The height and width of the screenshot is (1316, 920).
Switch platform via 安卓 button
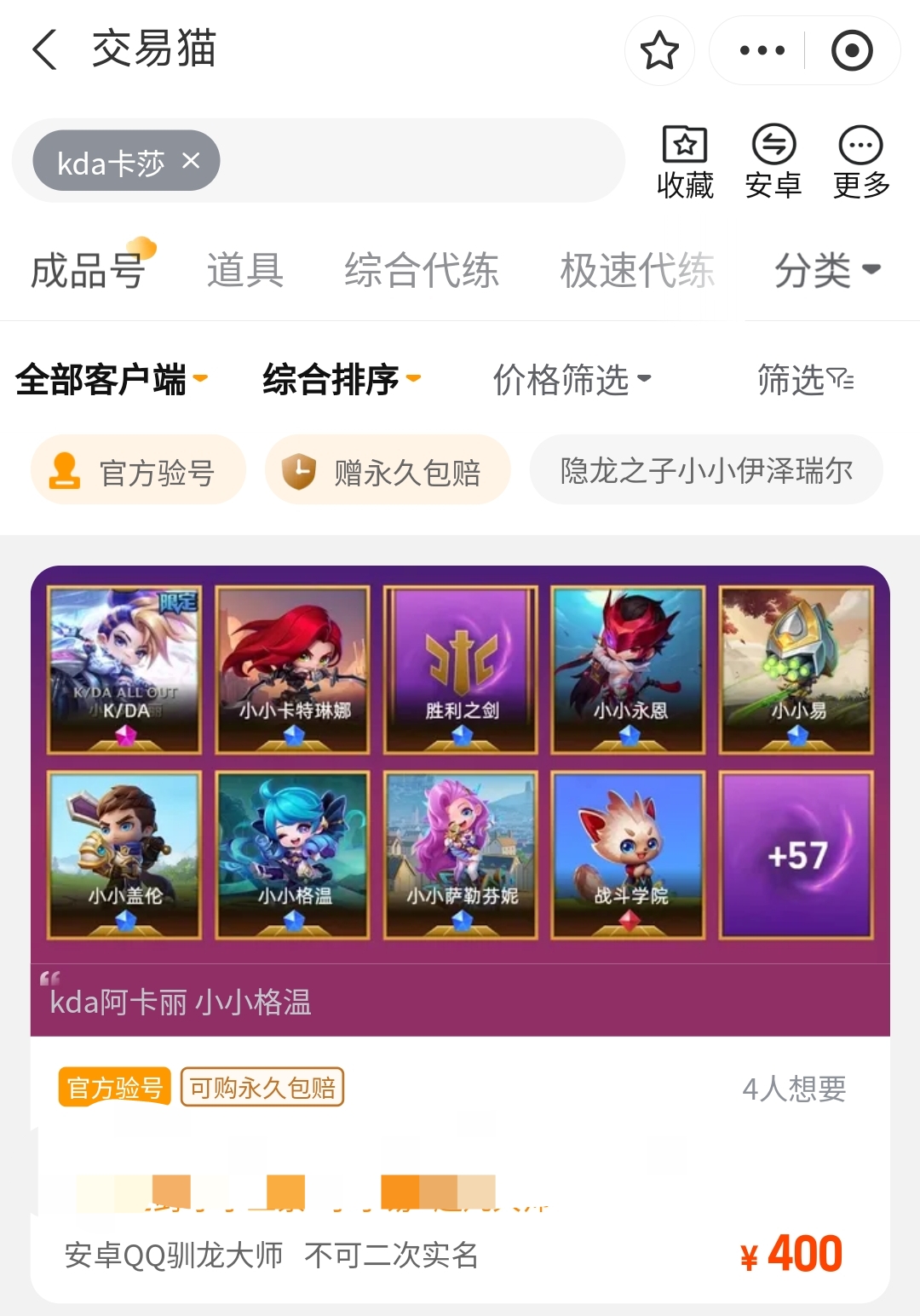(773, 162)
